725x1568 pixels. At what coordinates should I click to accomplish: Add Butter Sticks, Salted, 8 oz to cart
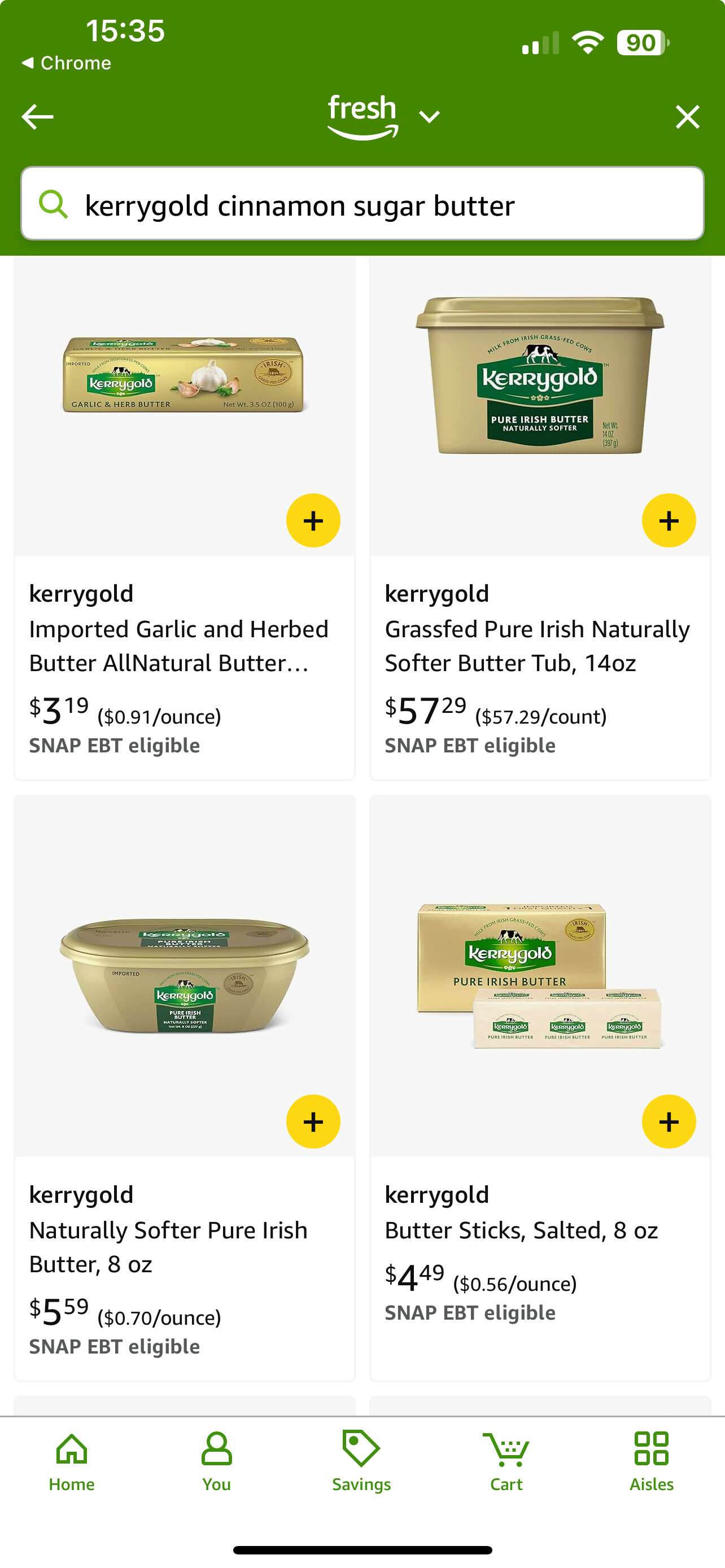click(x=669, y=1121)
